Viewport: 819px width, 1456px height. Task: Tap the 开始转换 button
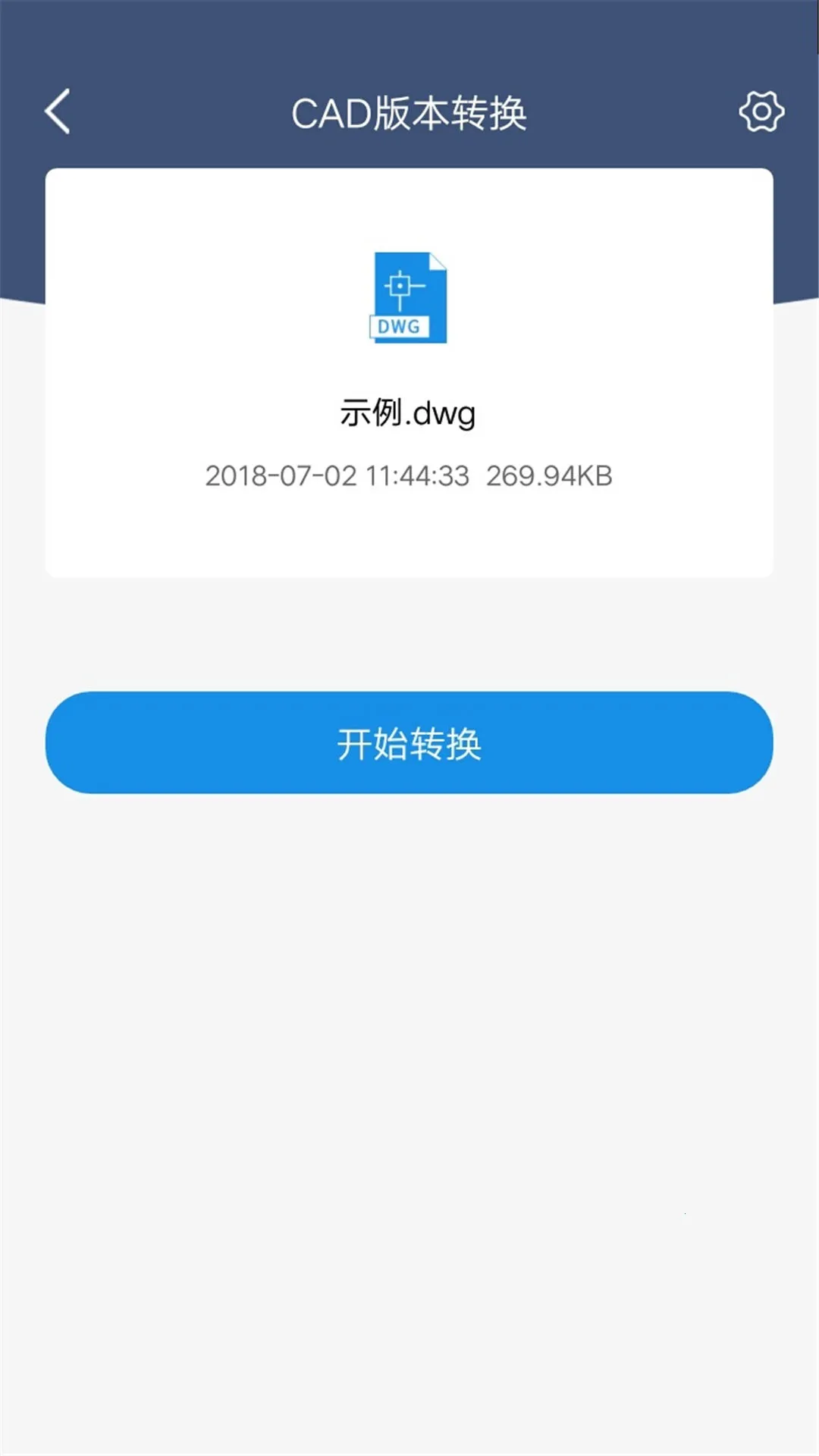tap(409, 742)
